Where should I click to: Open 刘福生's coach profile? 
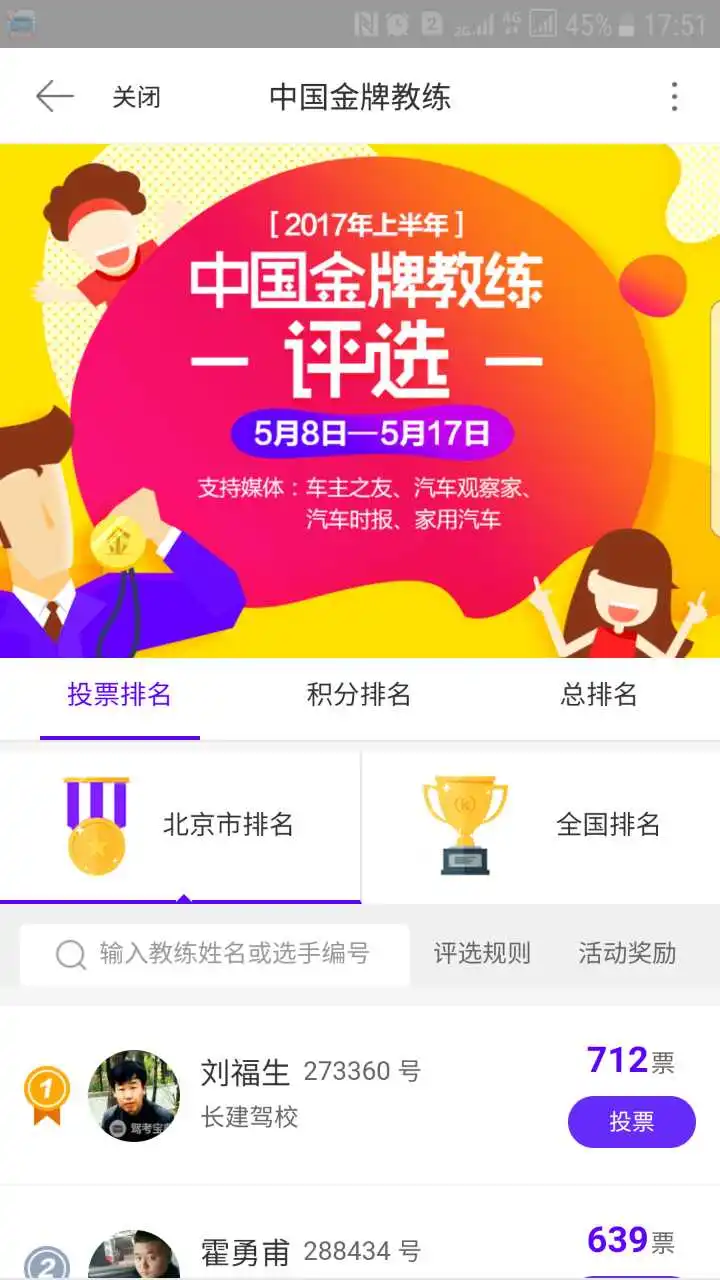[x=245, y=1073]
